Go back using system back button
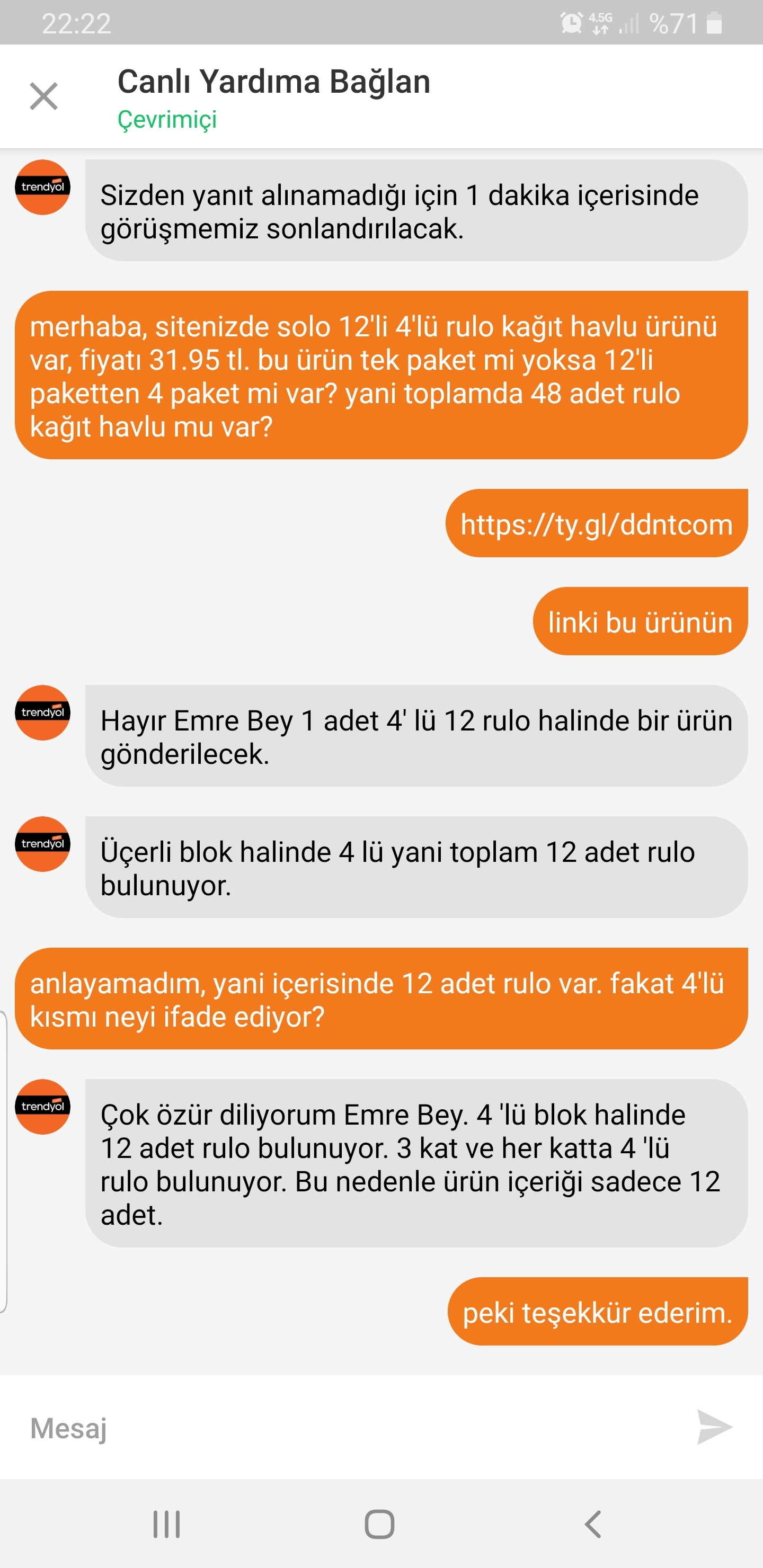Screen dimensions: 763x1568 click(592, 1524)
